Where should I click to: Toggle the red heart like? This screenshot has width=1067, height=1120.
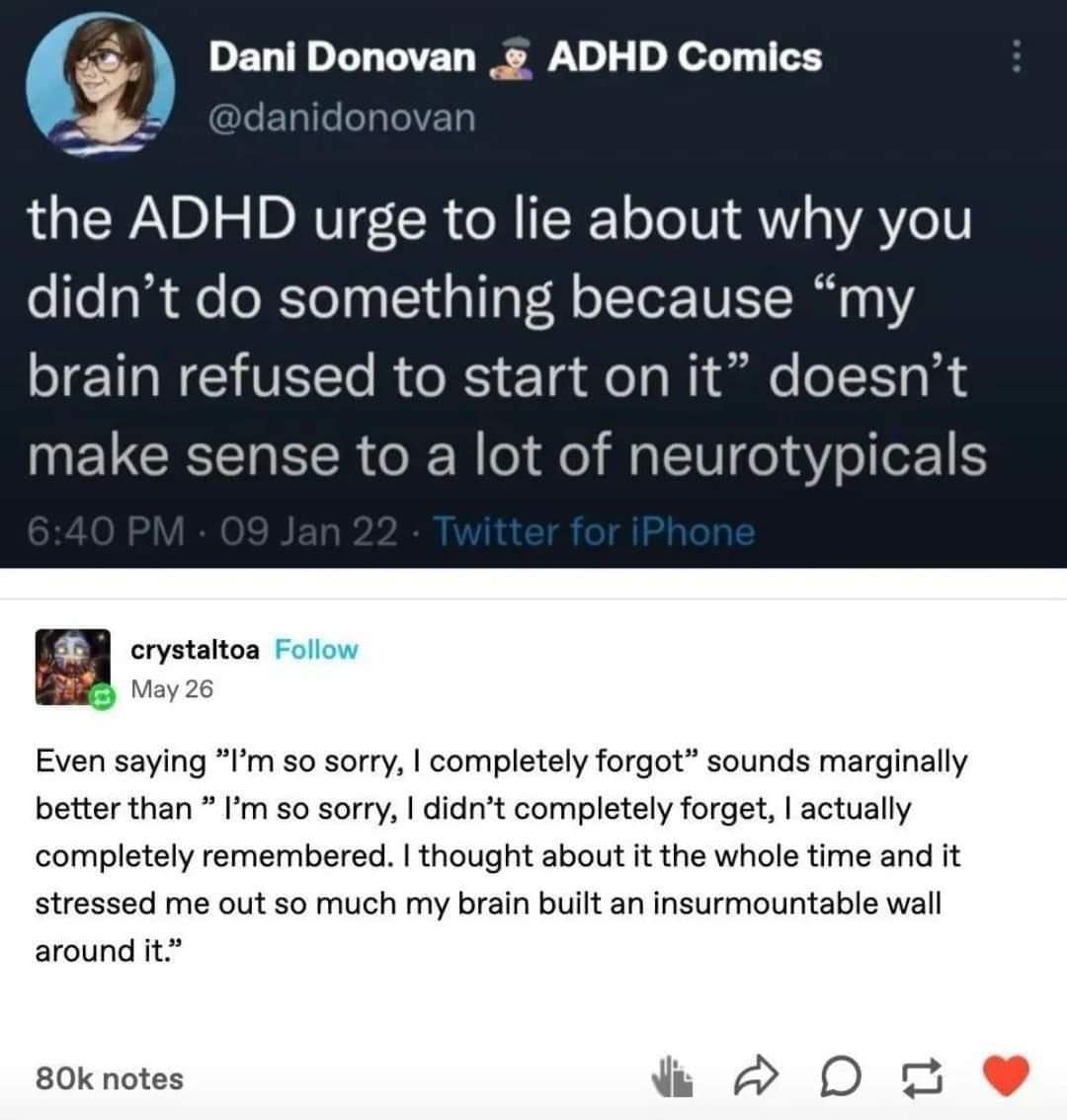coord(1006,1077)
